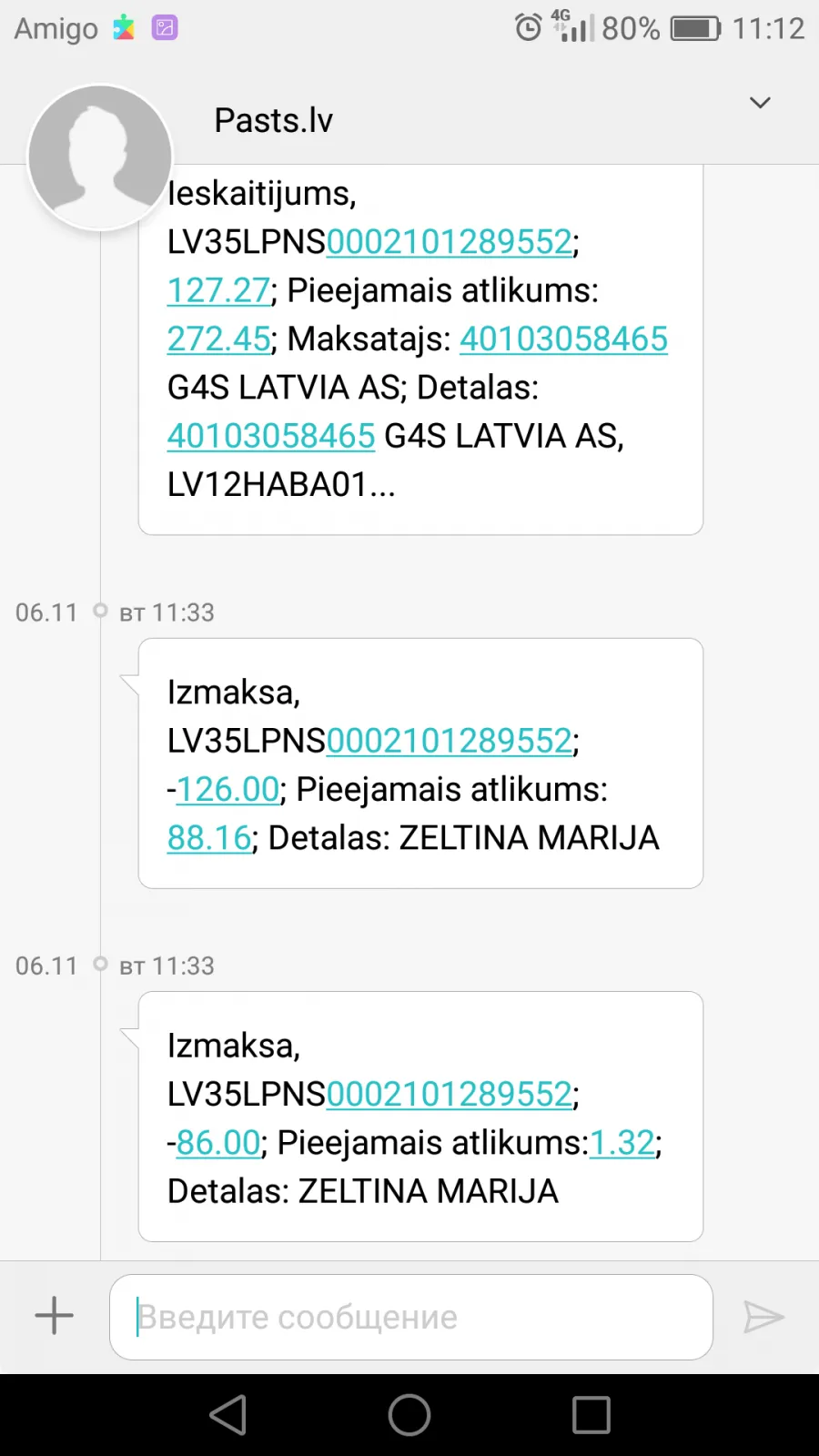
Task: Tap account number link in the Ieskaitijums message
Action: (x=450, y=242)
